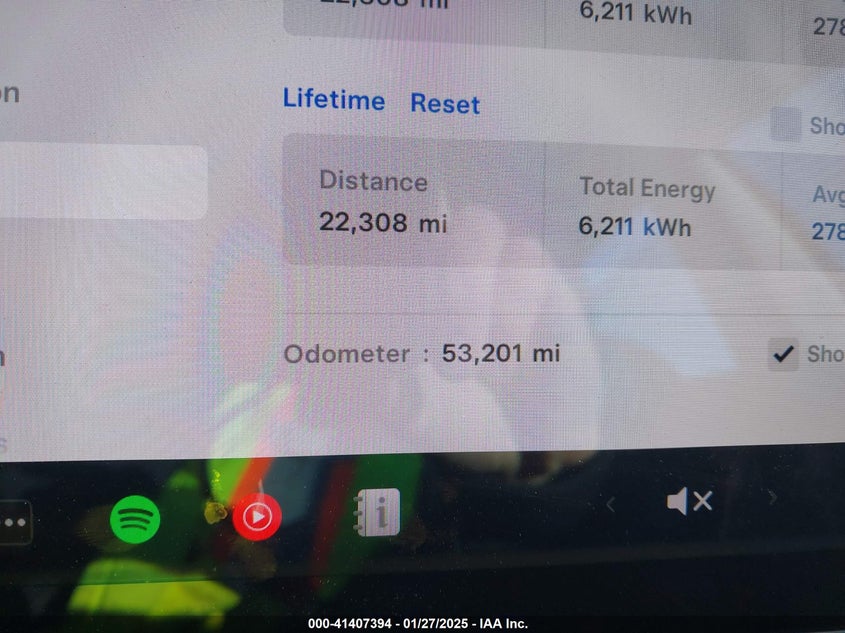845x633 pixels.
Task: Check the empty box next to Lifetime
Action: pyautogui.click(x=786, y=125)
